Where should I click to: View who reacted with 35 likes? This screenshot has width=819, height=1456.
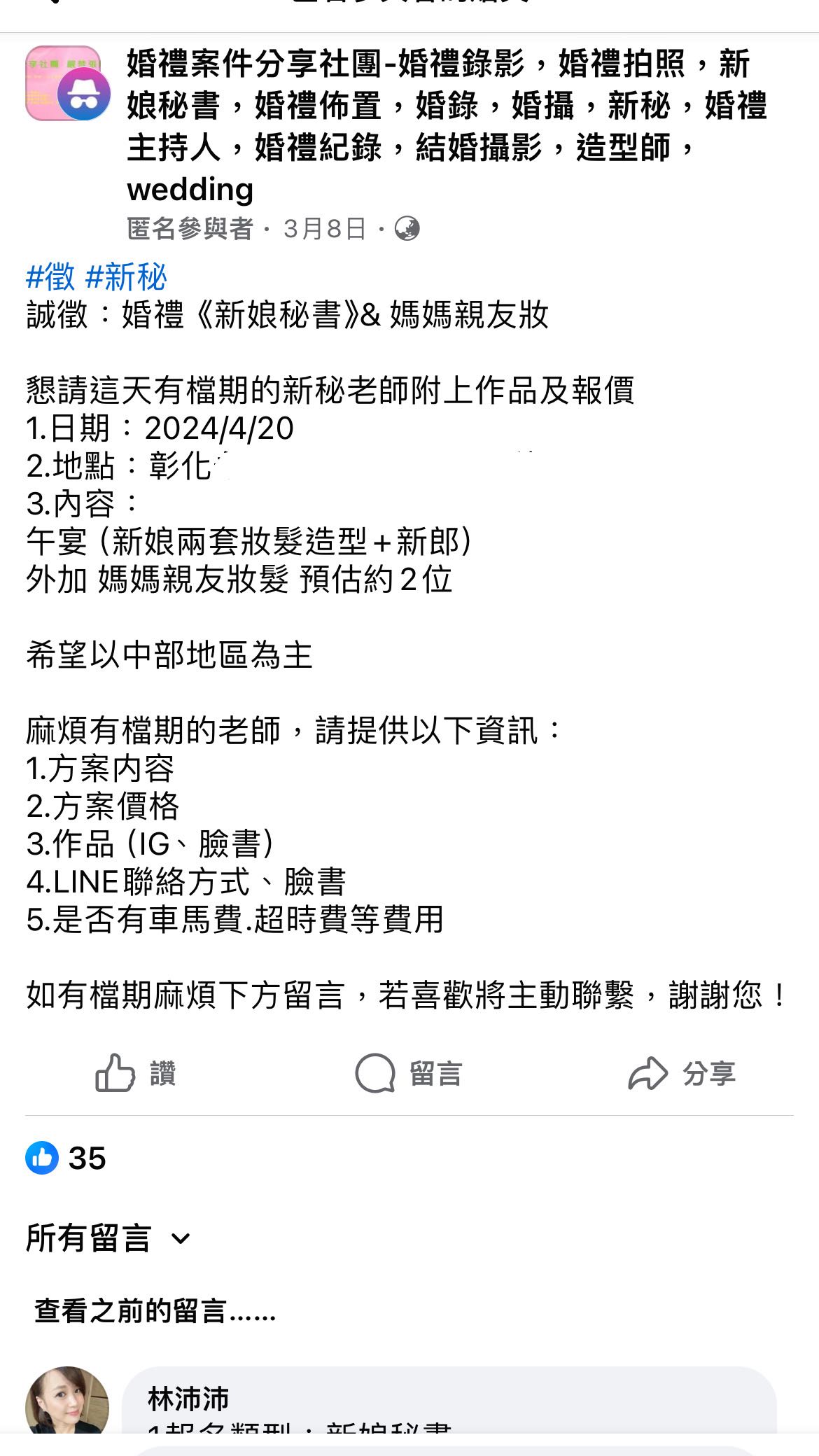[x=66, y=1158]
